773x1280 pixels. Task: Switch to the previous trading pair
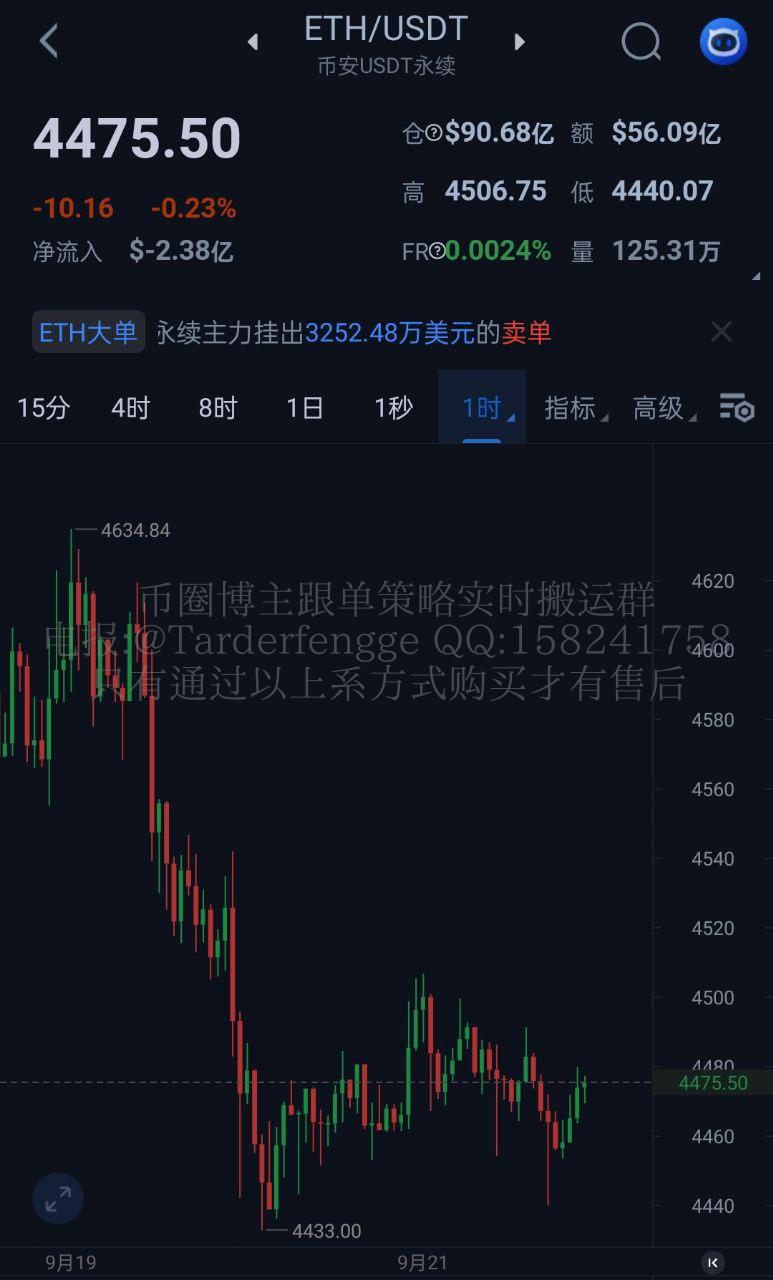[x=253, y=42]
